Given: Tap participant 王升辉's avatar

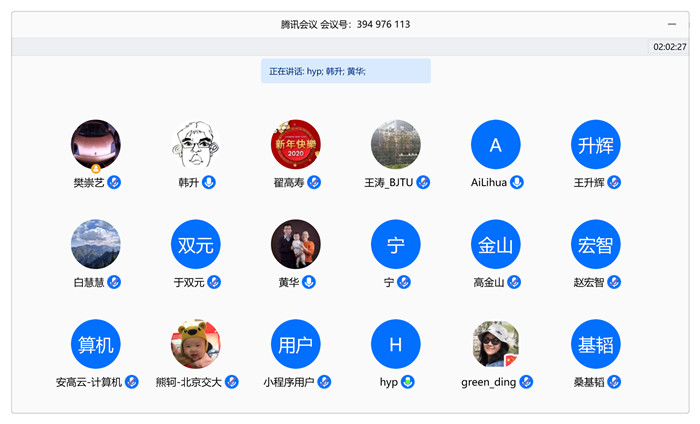Looking at the screenshot, I should click(596, 145).
